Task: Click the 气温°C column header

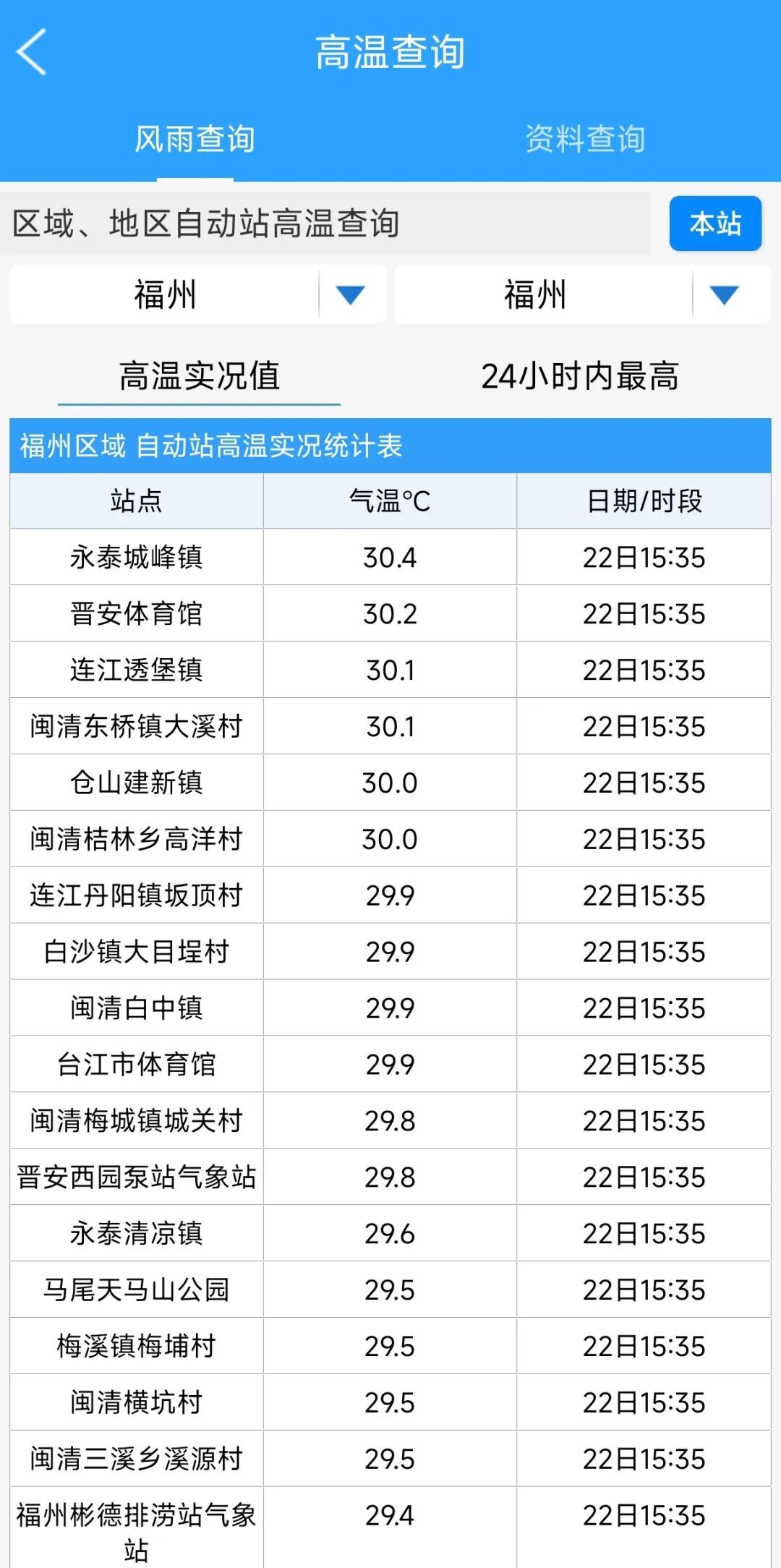Action: (390, 500)
